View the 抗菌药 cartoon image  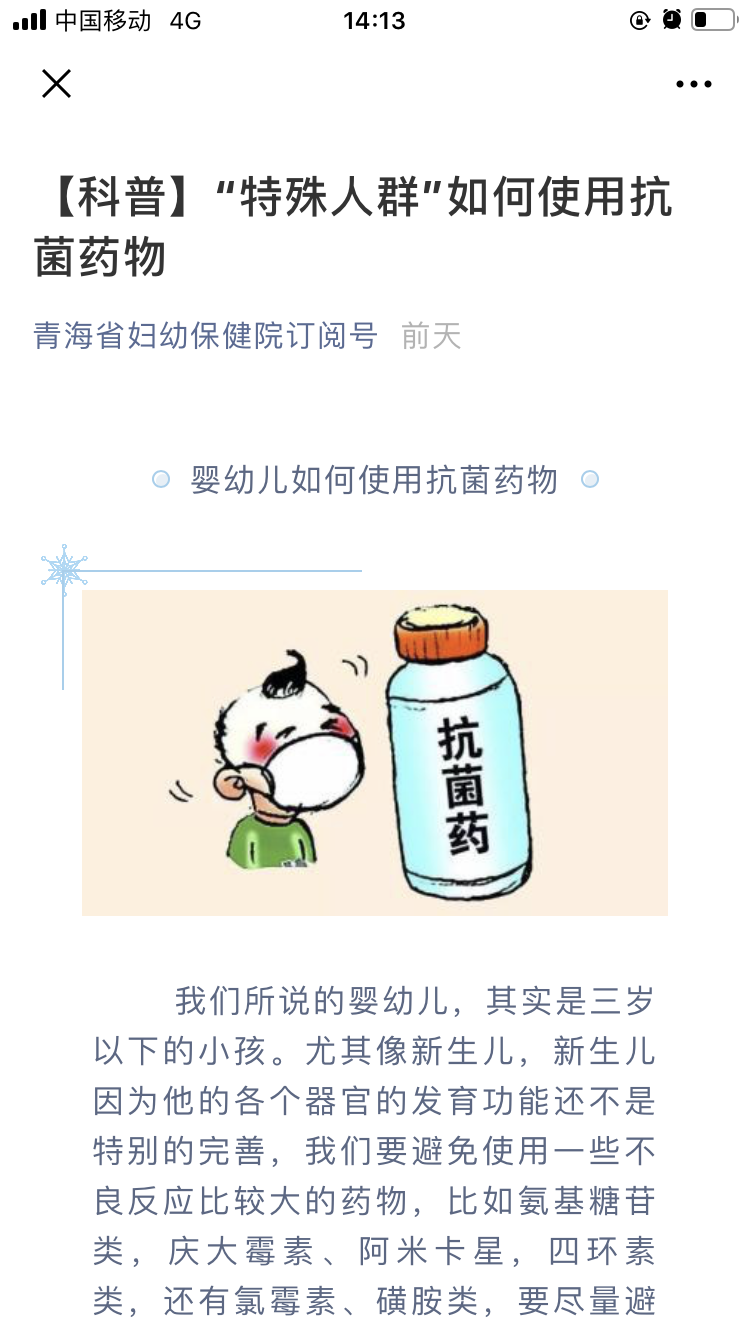click(x=374, y=752)
